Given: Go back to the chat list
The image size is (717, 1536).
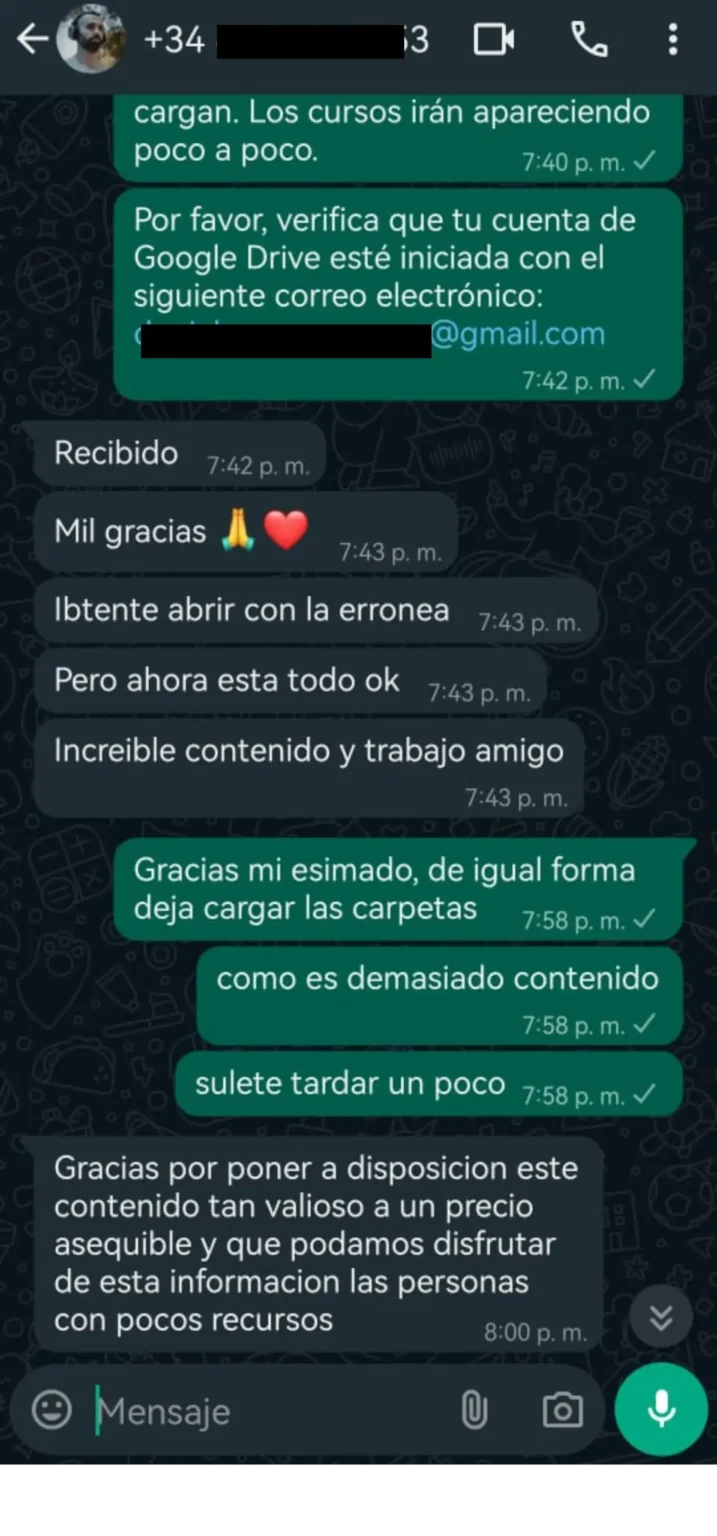Looking at the screenshot, I should click(32, 40).
